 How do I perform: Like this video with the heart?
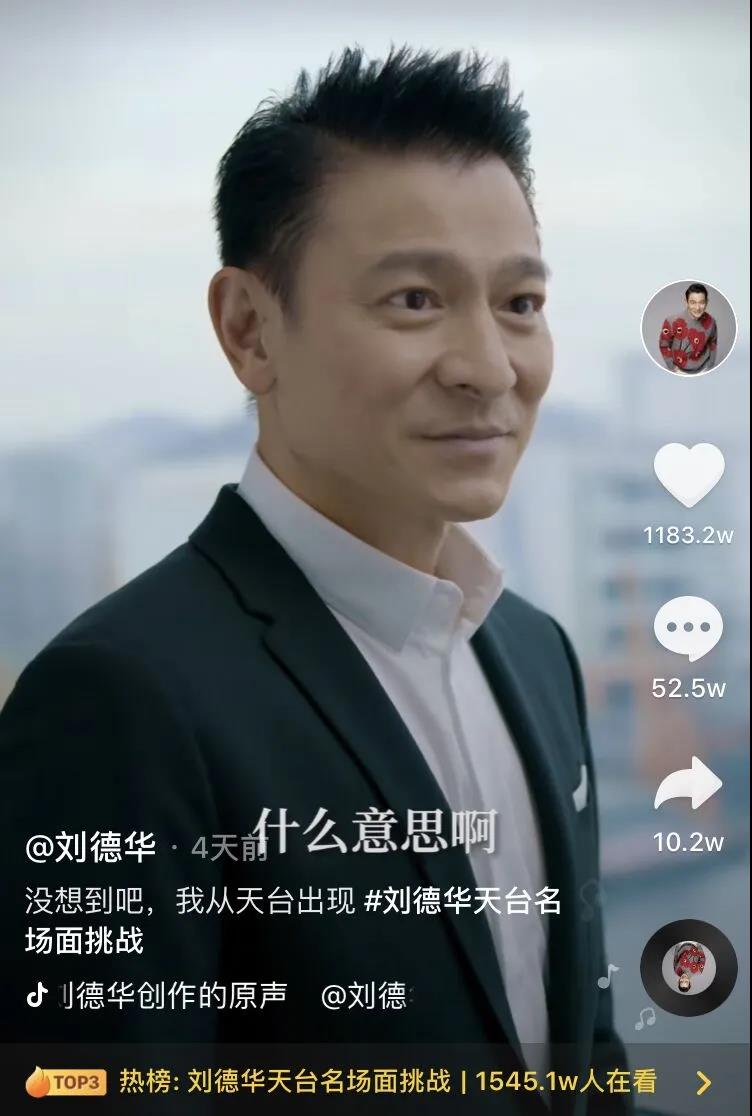pyautogui.click(x=688, y=476)
